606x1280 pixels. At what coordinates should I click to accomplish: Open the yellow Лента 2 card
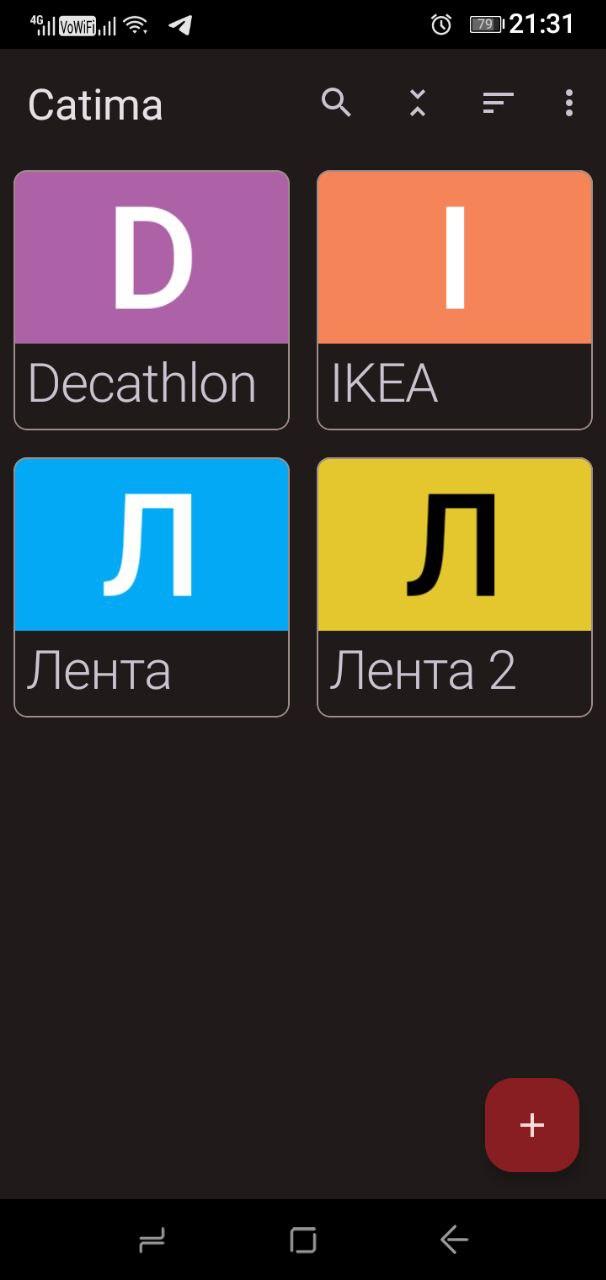[x=454, y=587]
